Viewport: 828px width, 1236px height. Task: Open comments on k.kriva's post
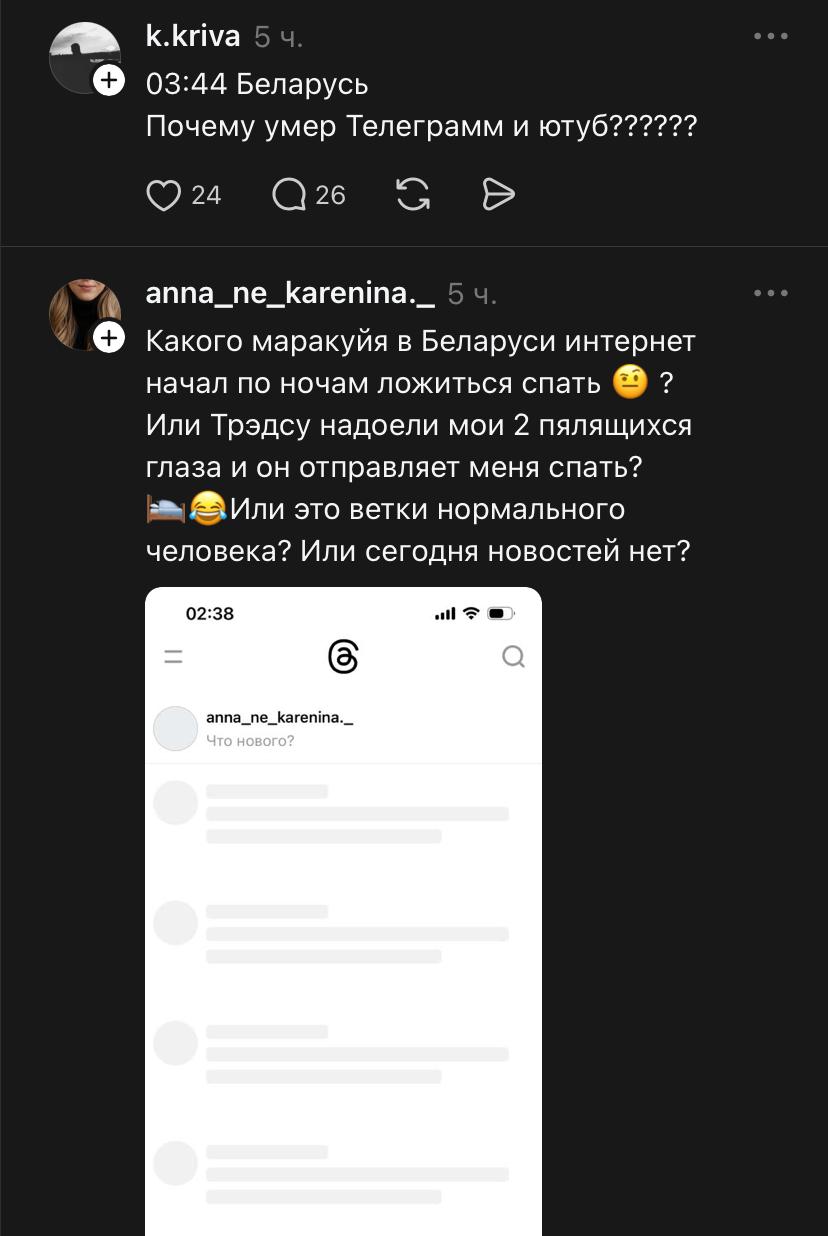[289, 194]
